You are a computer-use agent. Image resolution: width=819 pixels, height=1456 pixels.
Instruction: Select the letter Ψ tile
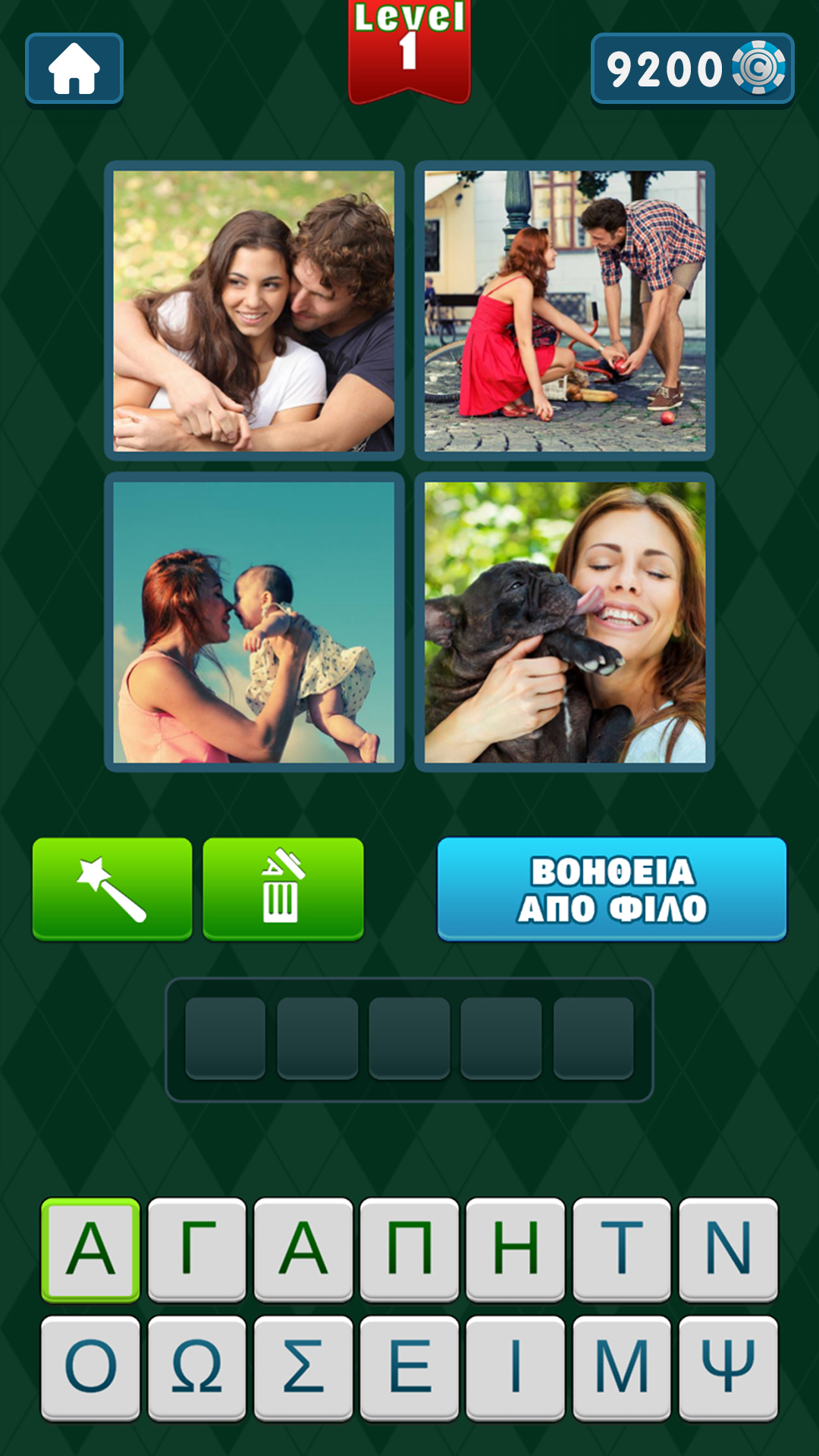[x=728, y=1367]
